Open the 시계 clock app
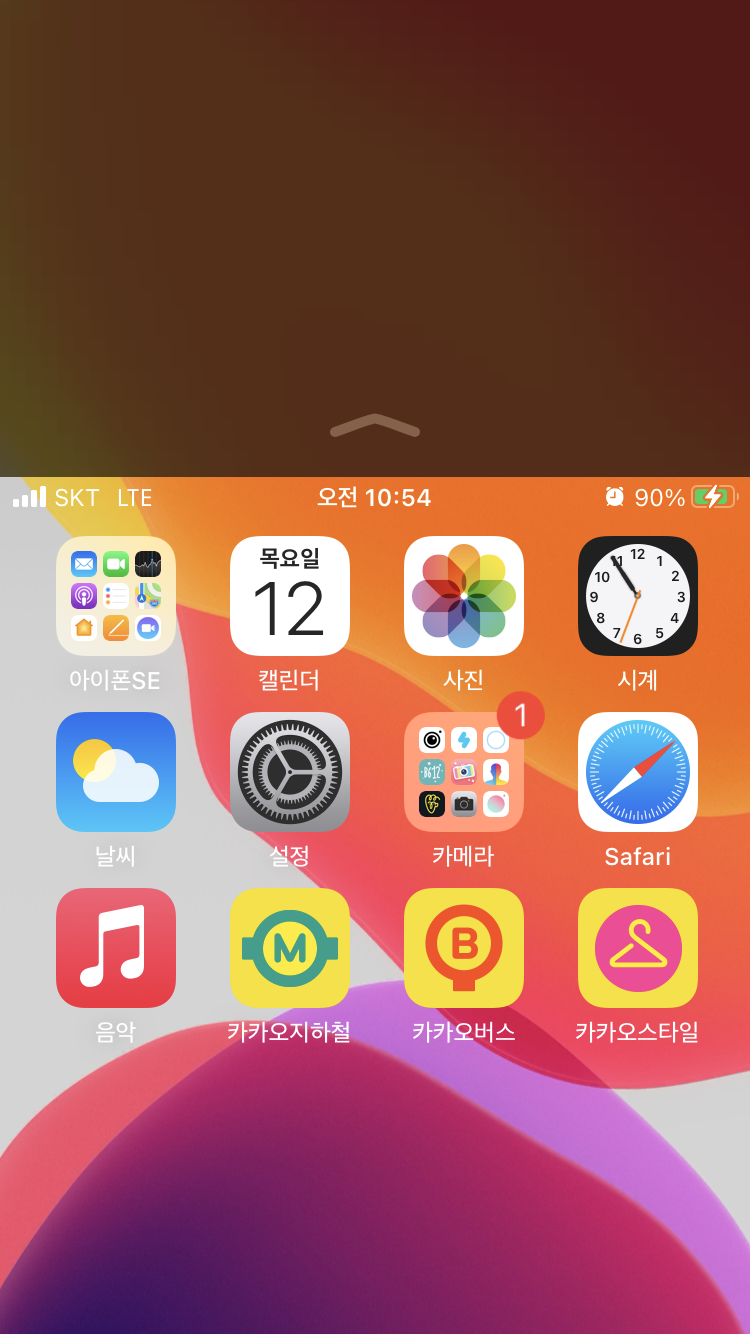750x1334 pixels. [638, 596]
